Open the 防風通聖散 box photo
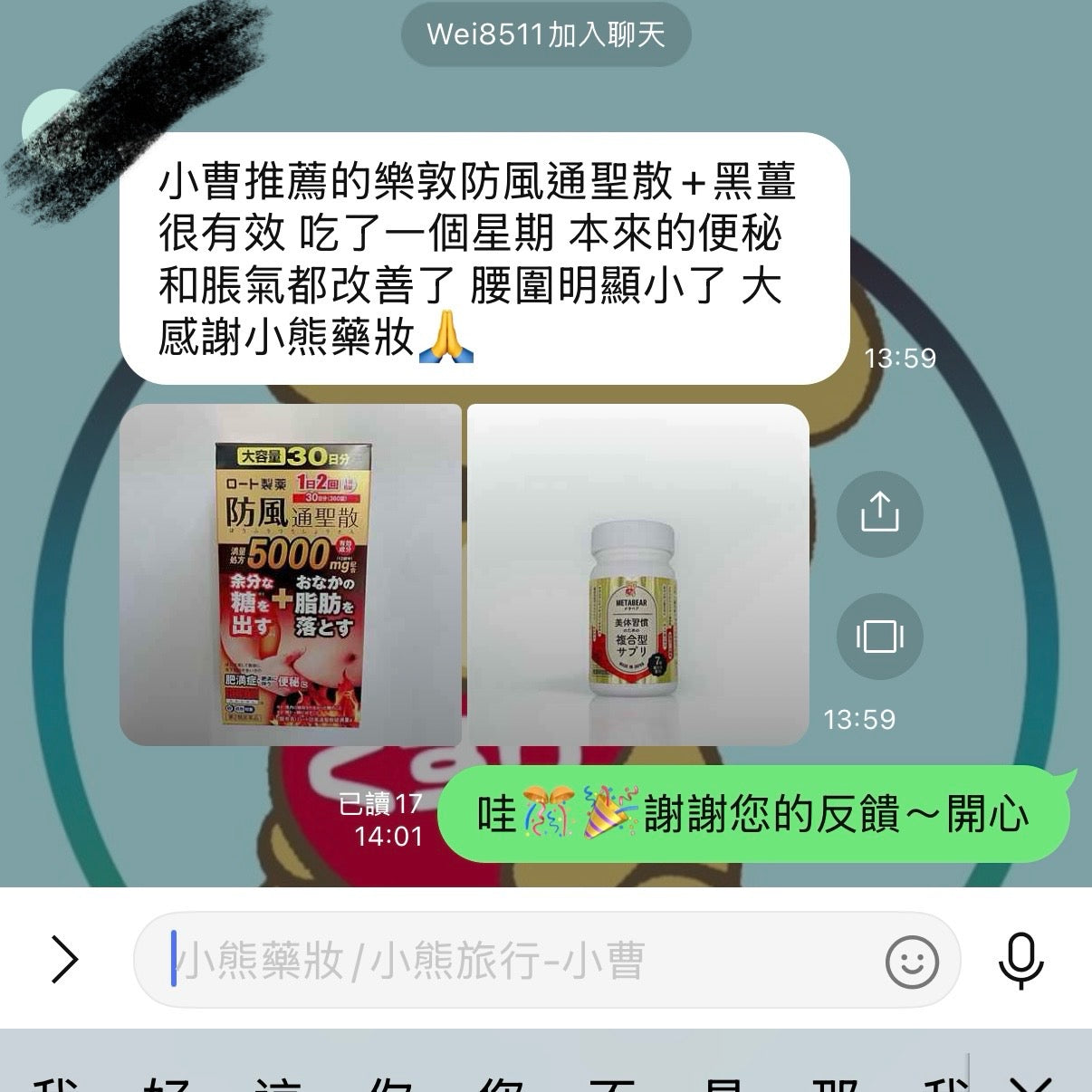Viewport: 1092px width, 1092px height. click(291, 575)
